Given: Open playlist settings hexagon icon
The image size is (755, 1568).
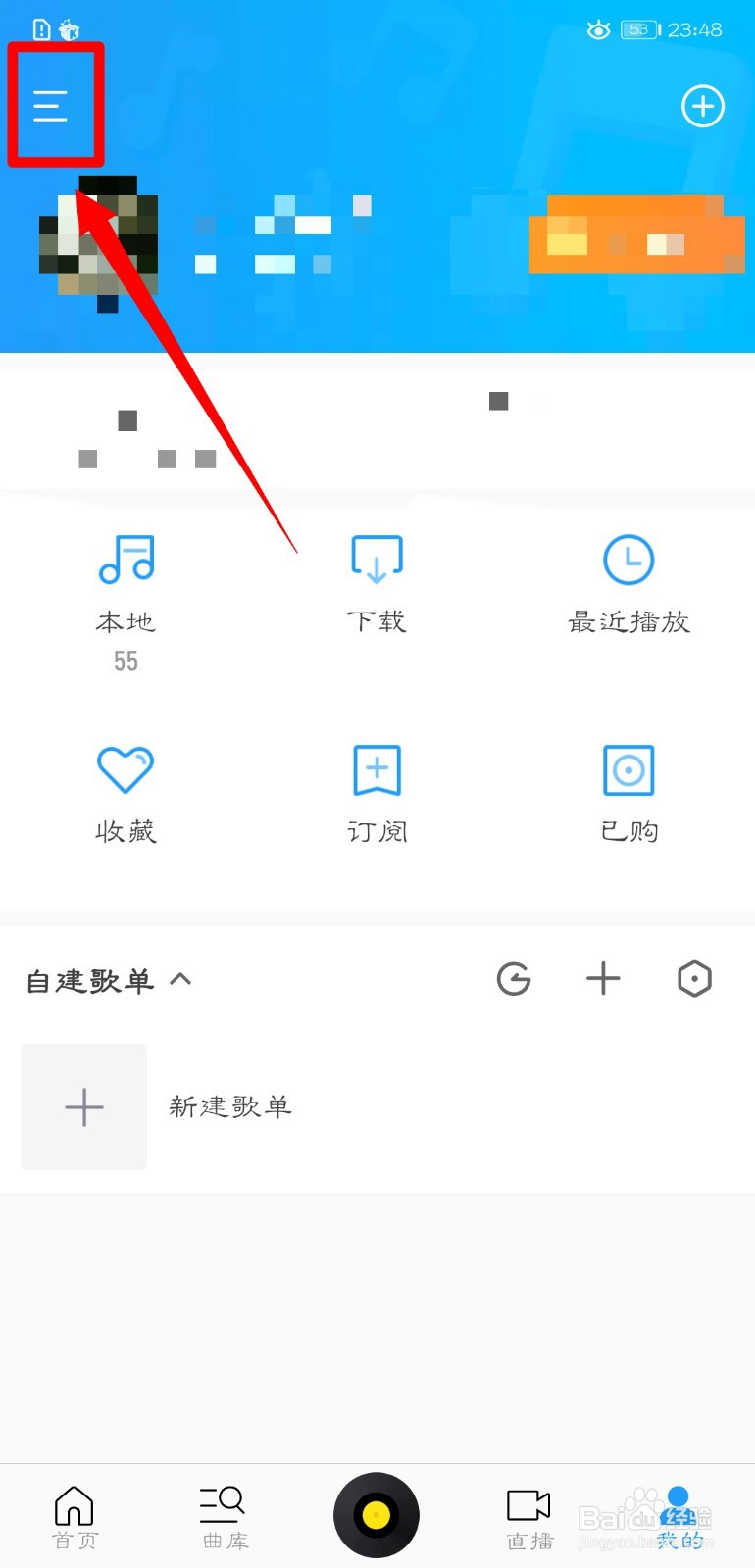Looking at the screenshot, I should click(694, 979).
